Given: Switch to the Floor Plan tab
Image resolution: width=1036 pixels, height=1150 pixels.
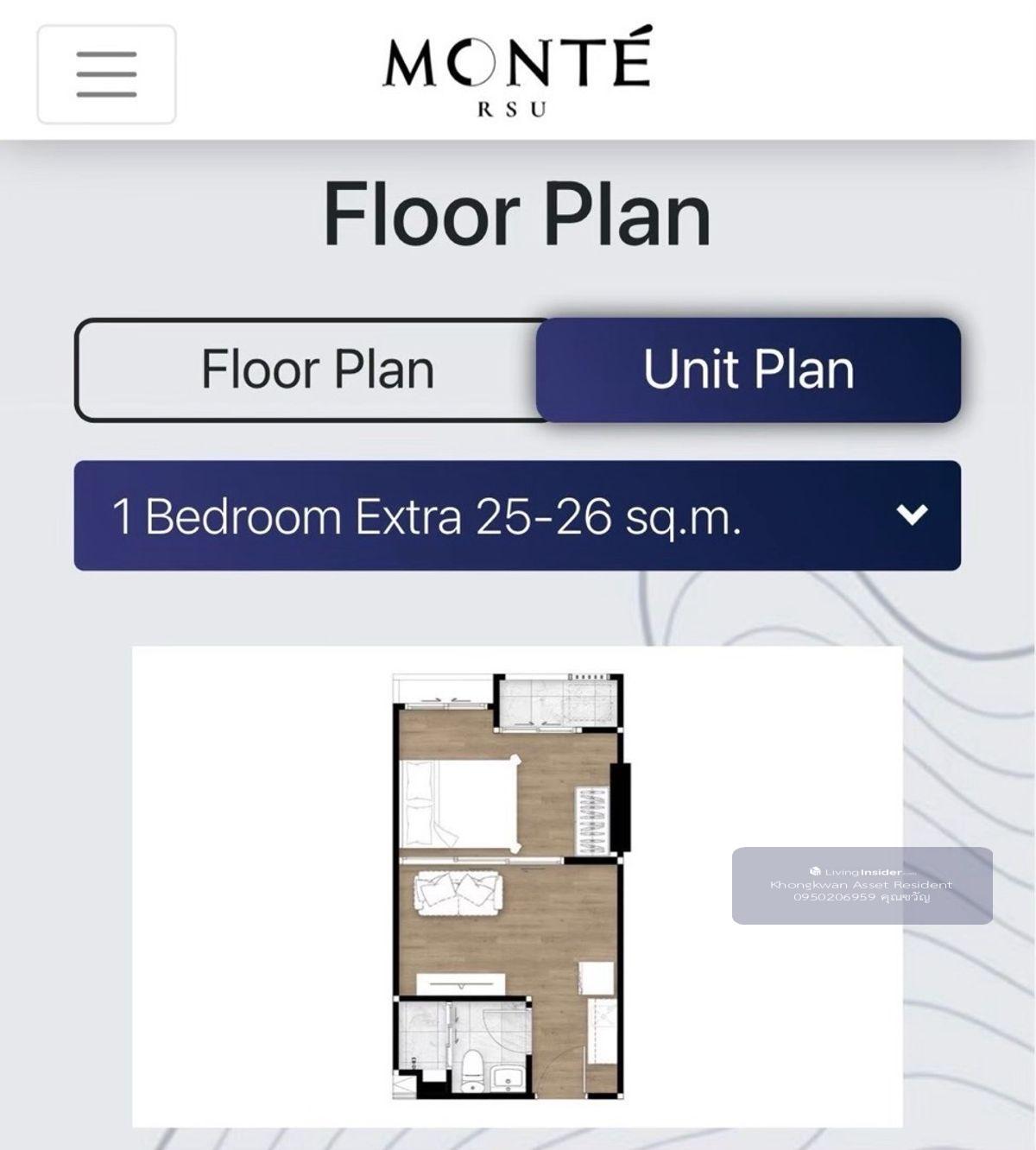Looking at the screenshot, I should 316,370.
